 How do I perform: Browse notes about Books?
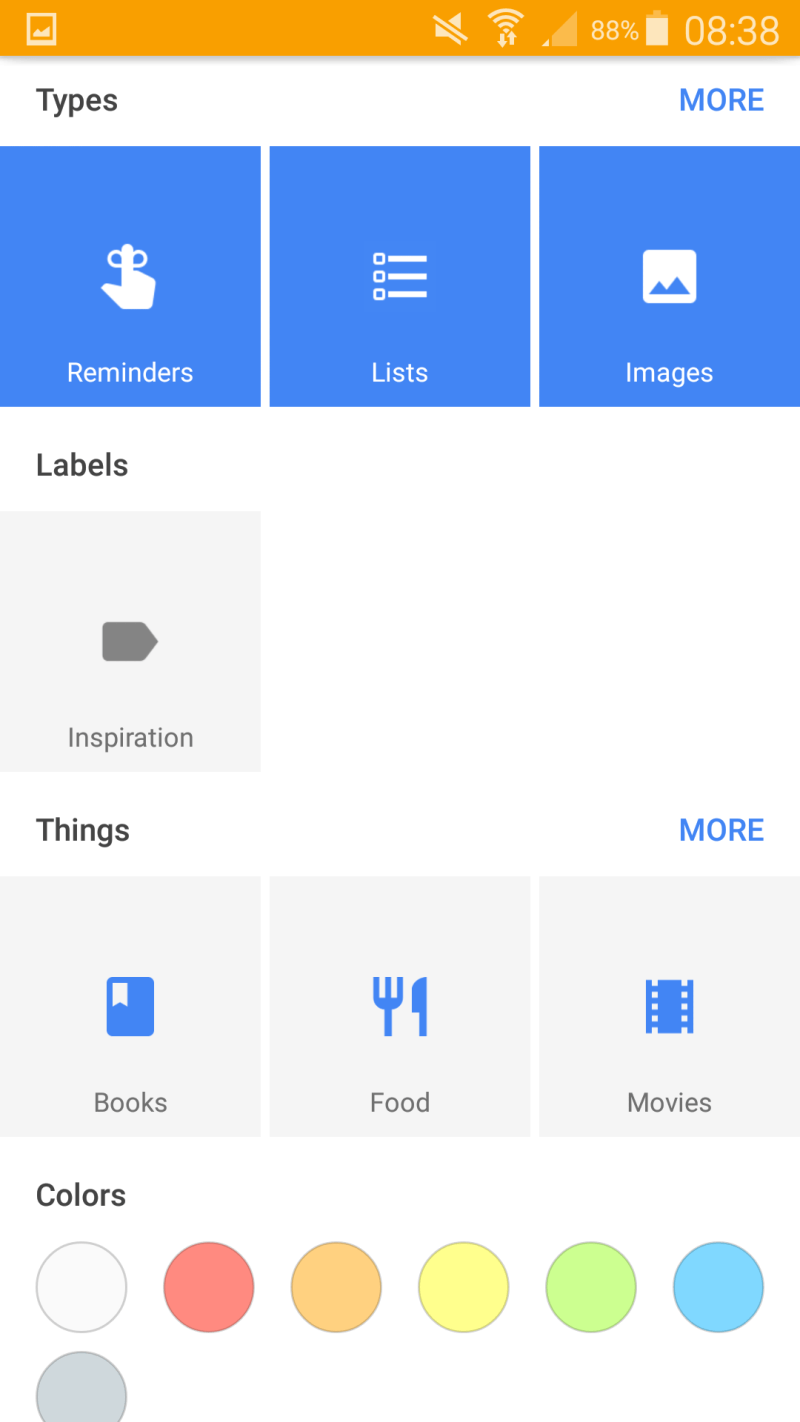pyautogui.click(x=130, y=1006)
